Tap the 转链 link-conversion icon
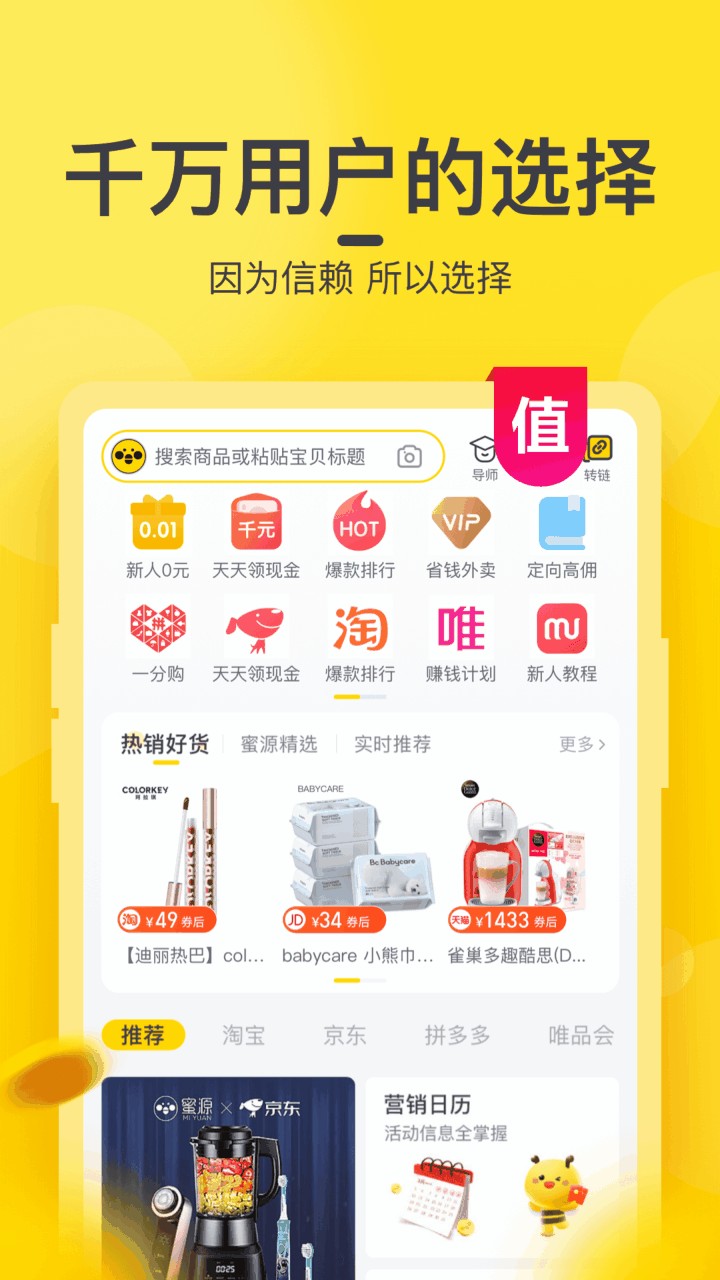This screenshot has width=720, height=1280. pos(598,450)
